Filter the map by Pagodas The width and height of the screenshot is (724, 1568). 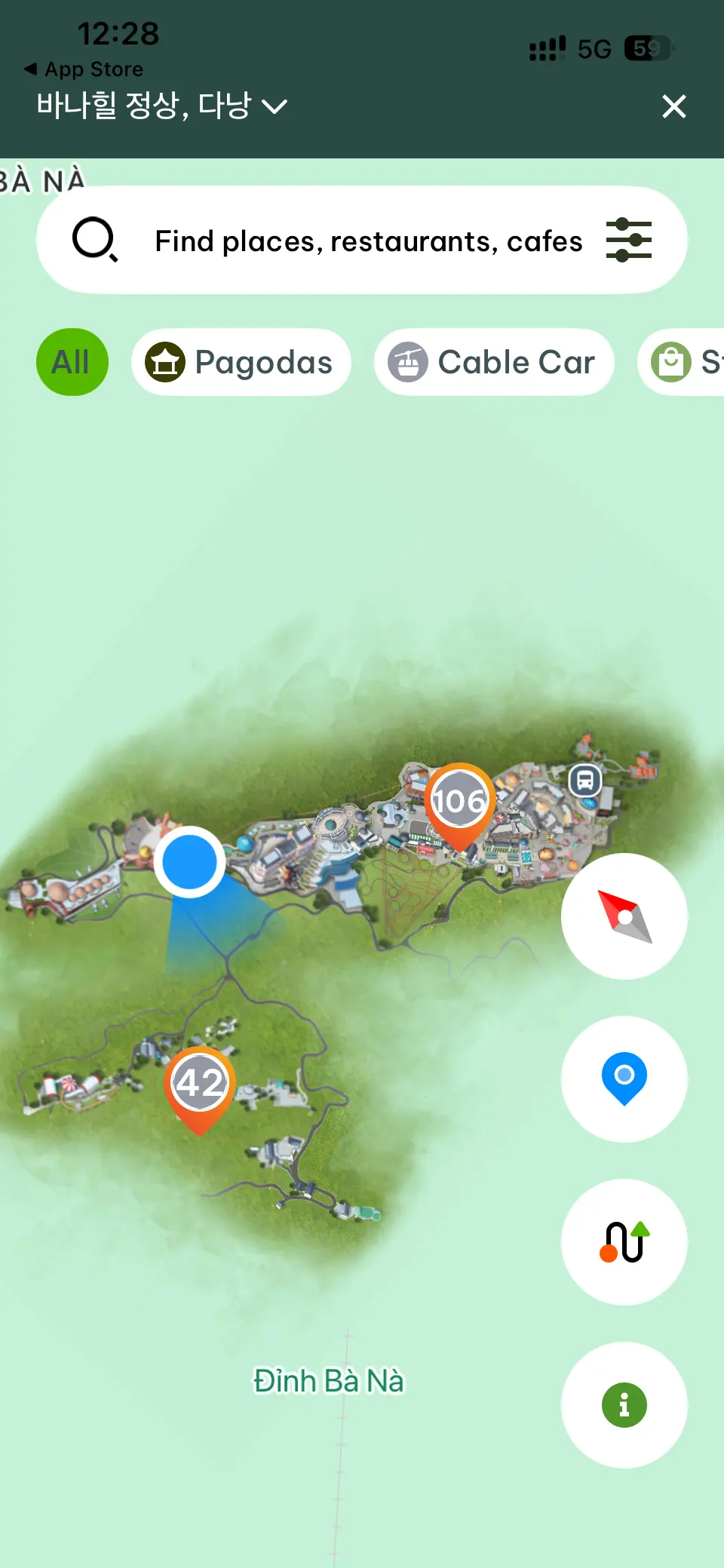[x=241, y=362]
